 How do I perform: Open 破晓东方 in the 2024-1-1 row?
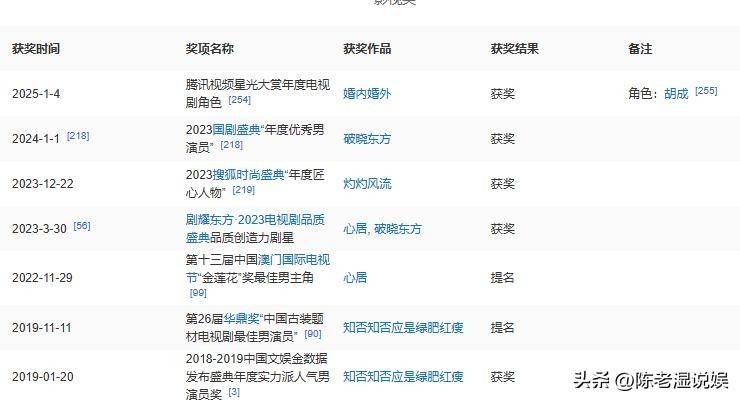point(367,138)
